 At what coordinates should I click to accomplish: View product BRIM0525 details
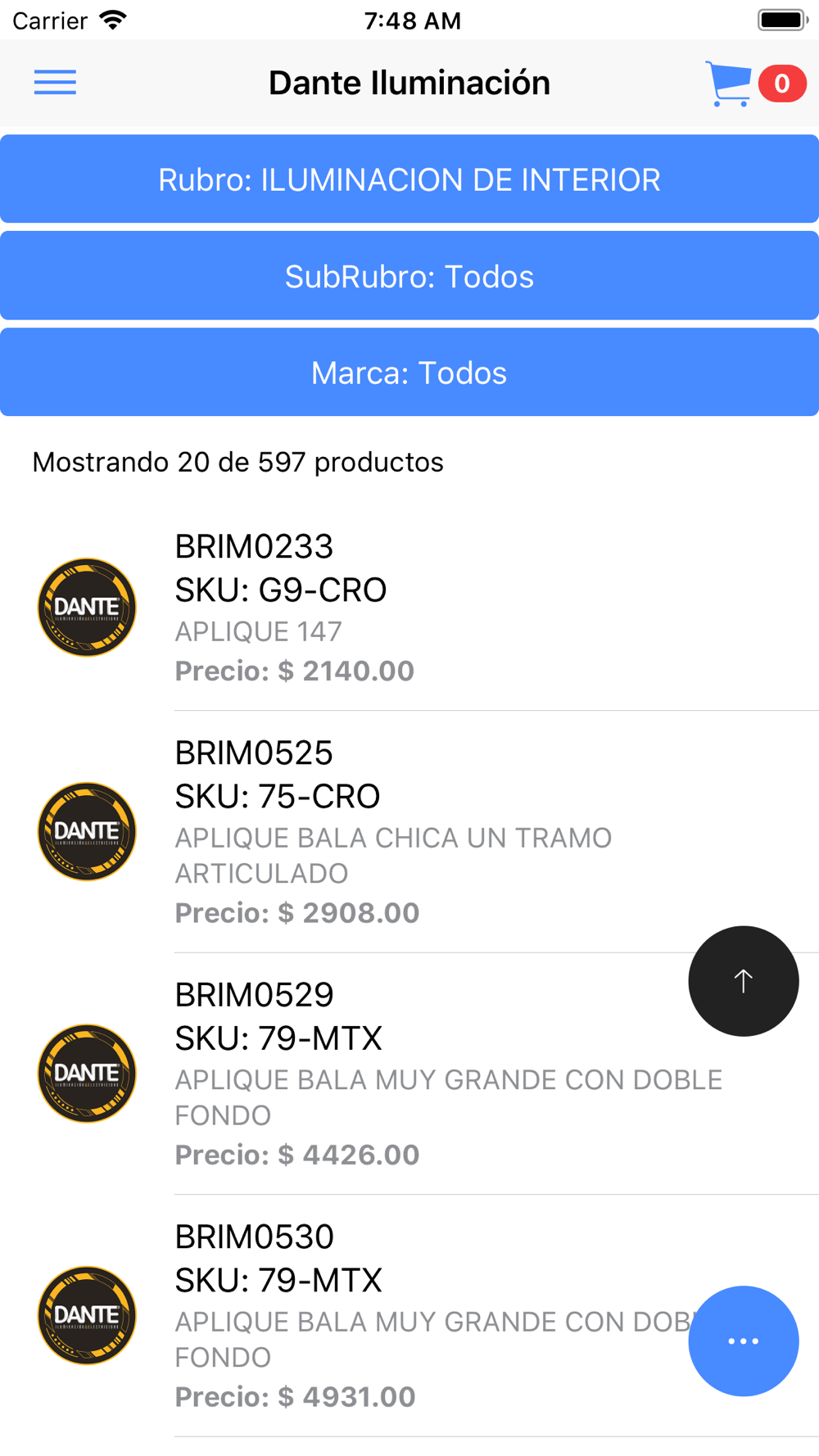pos(409,832)
